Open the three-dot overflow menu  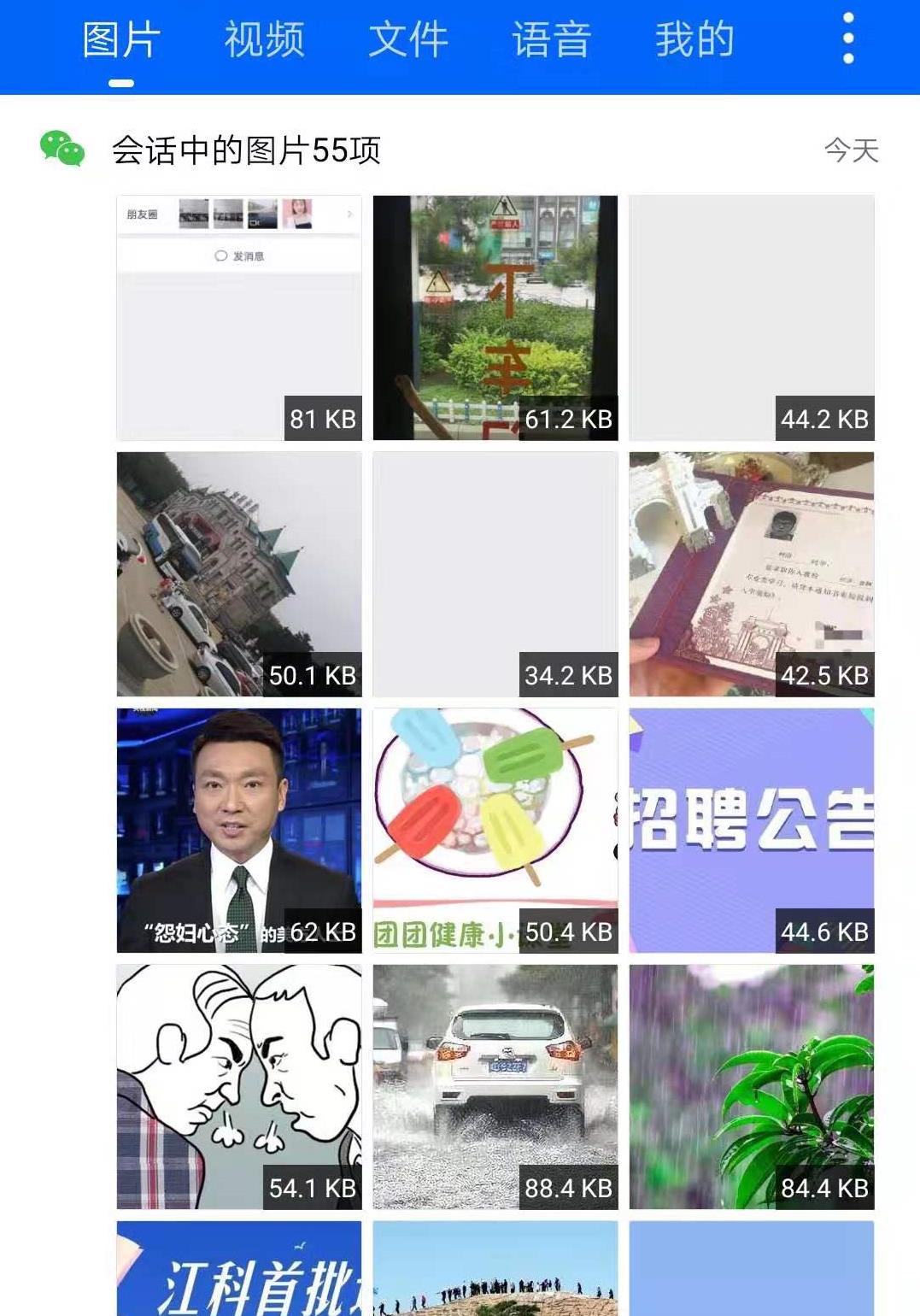(x=847, y=38)
